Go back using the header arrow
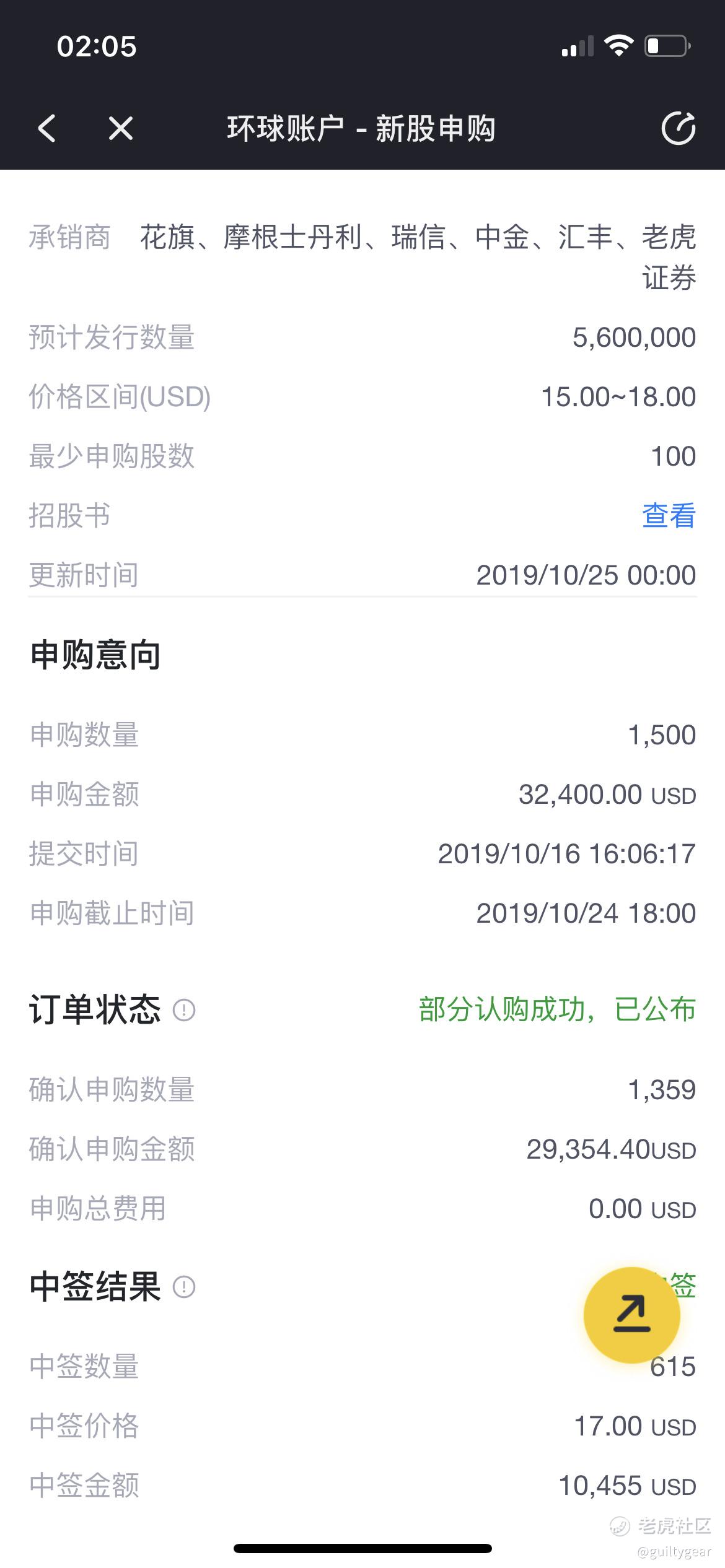Image resolution: width=725 pixels, height=1568 pixels. (47, 129)
